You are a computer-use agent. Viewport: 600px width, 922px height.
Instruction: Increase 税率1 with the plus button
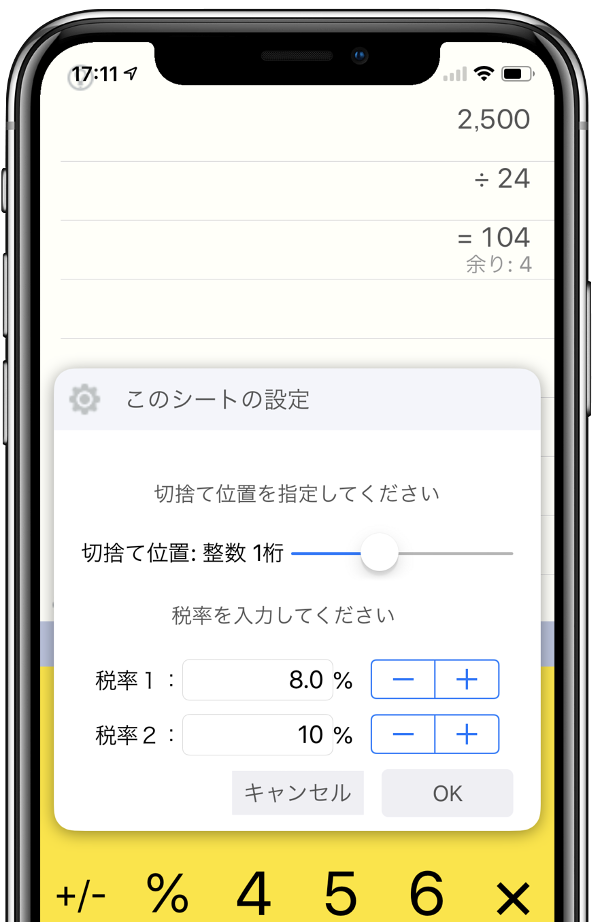point(467,680)
